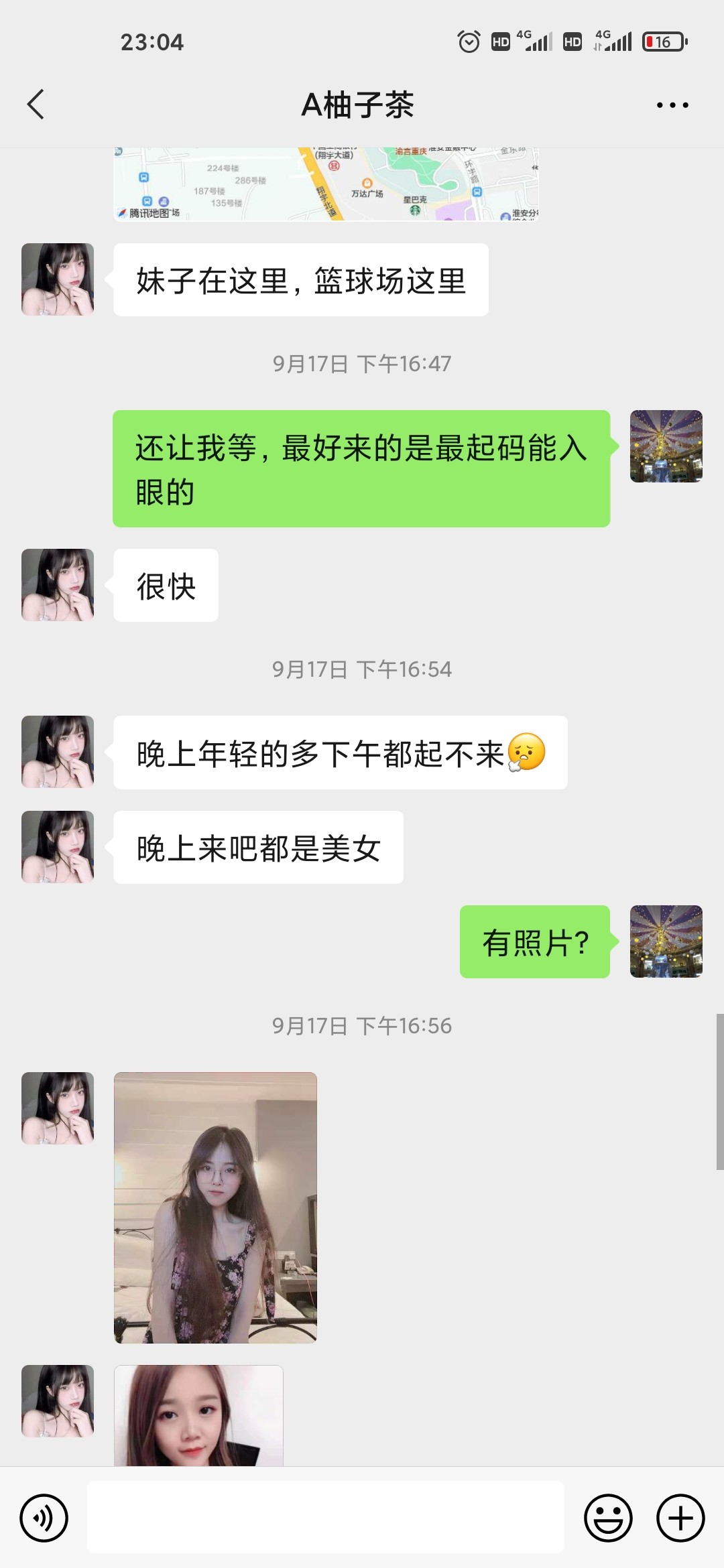Tap the battery indicator showing 16 percent
724x1568 pixels.
[664, 42]
